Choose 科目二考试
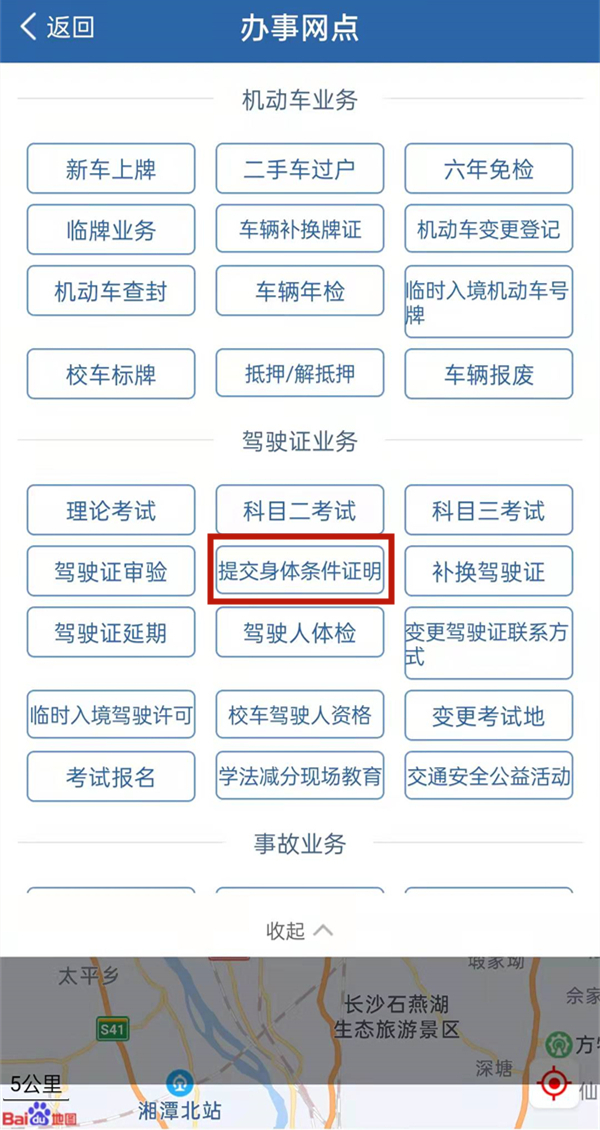 [299, 511]
